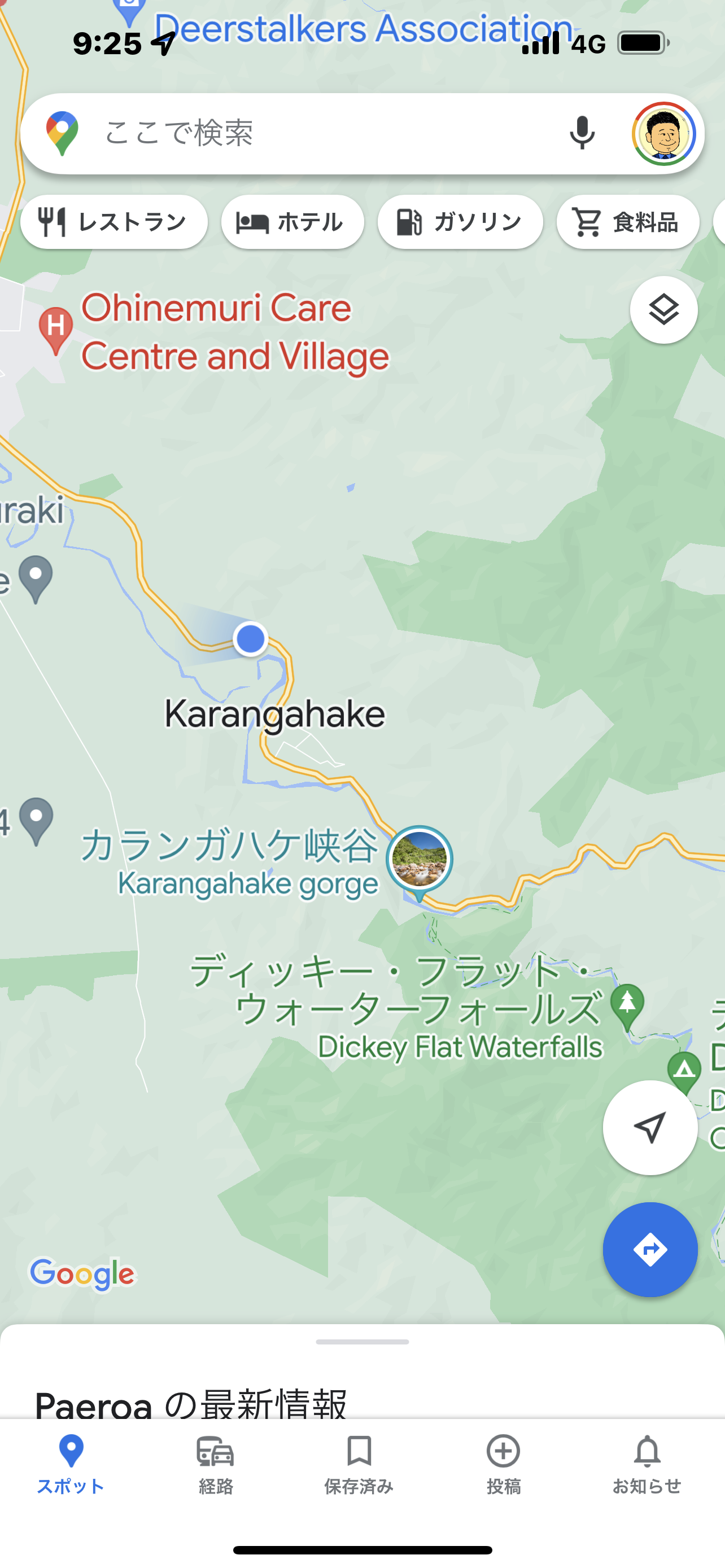Select the ガソリン filter chip
Viewport: 725px width, 1568px height.
(460, 222)
